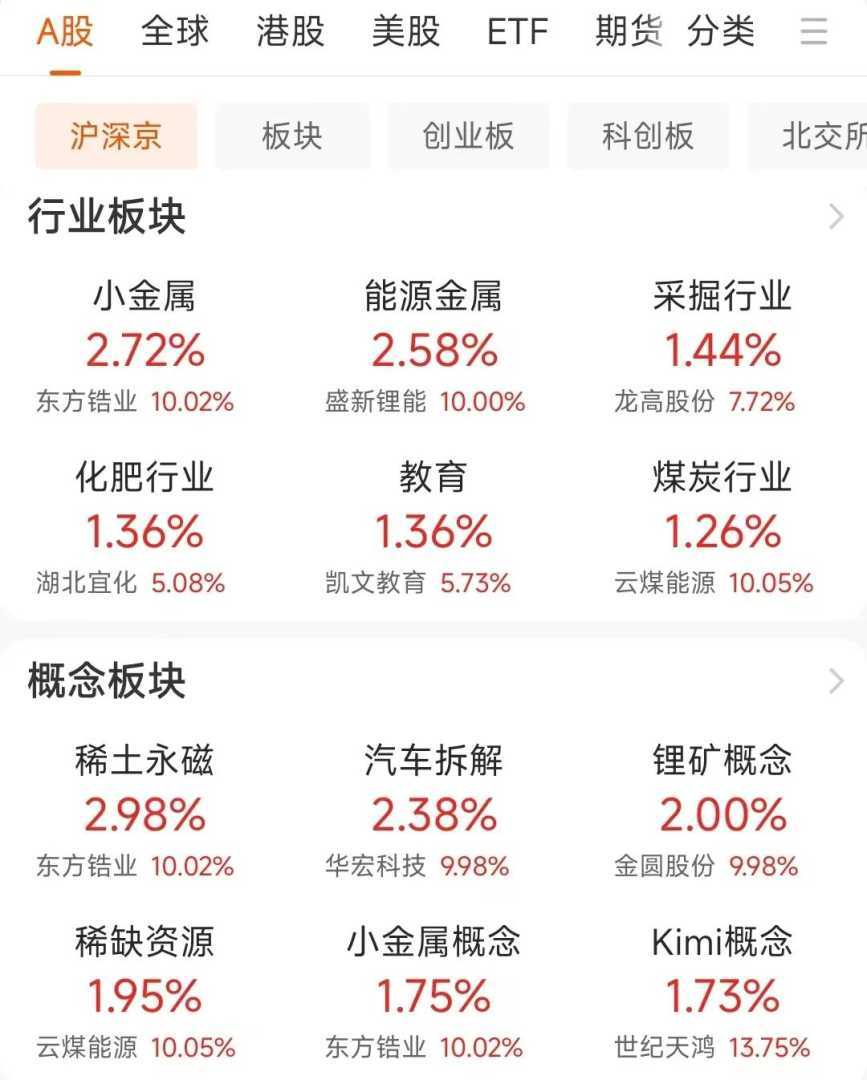867x1080 pixels.
Task: Tap the 创业板 chip
Action: pyautogui.click(x=468, y=136)
